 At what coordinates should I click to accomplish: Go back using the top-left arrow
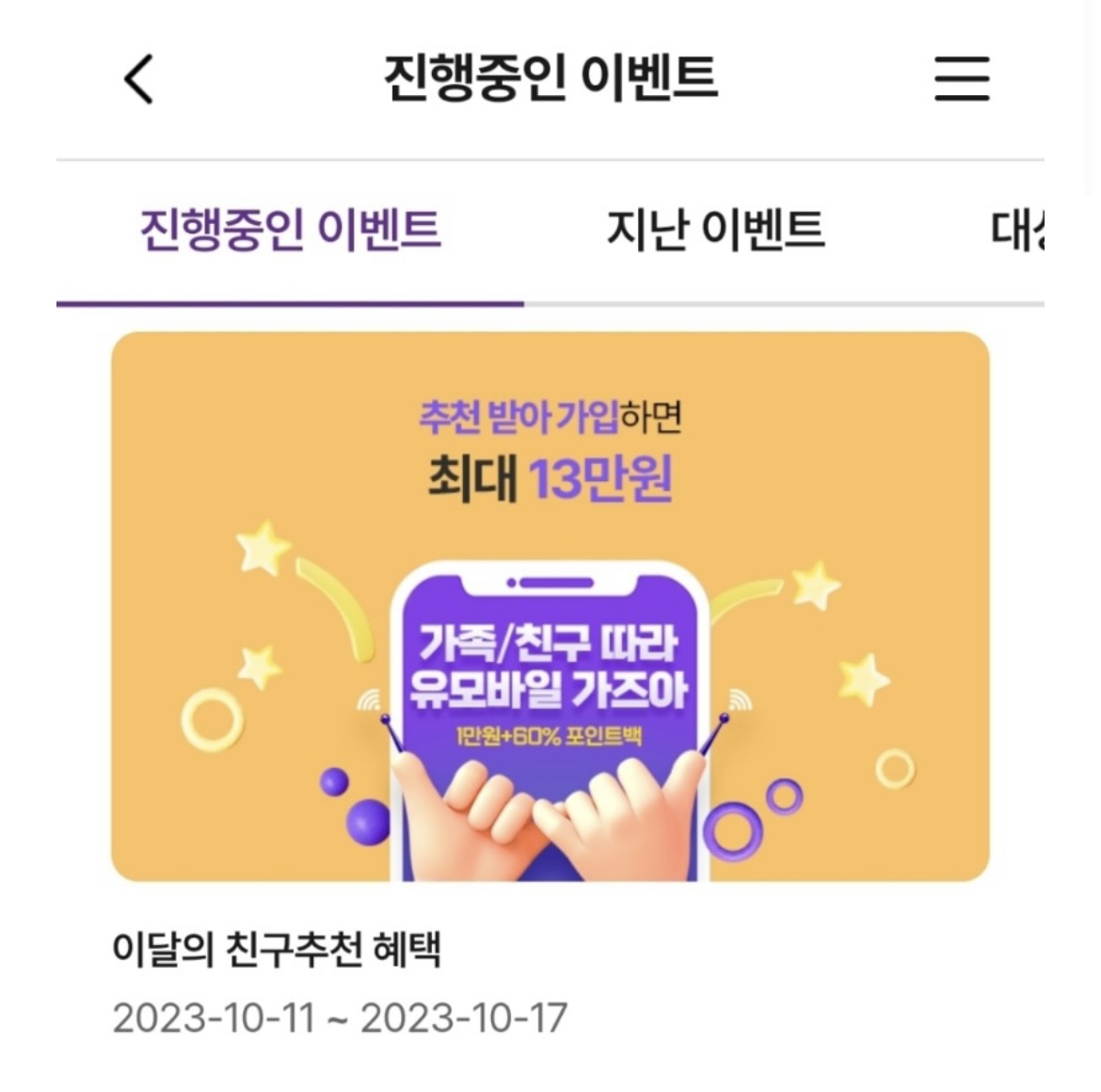click(x=139, y=79)
